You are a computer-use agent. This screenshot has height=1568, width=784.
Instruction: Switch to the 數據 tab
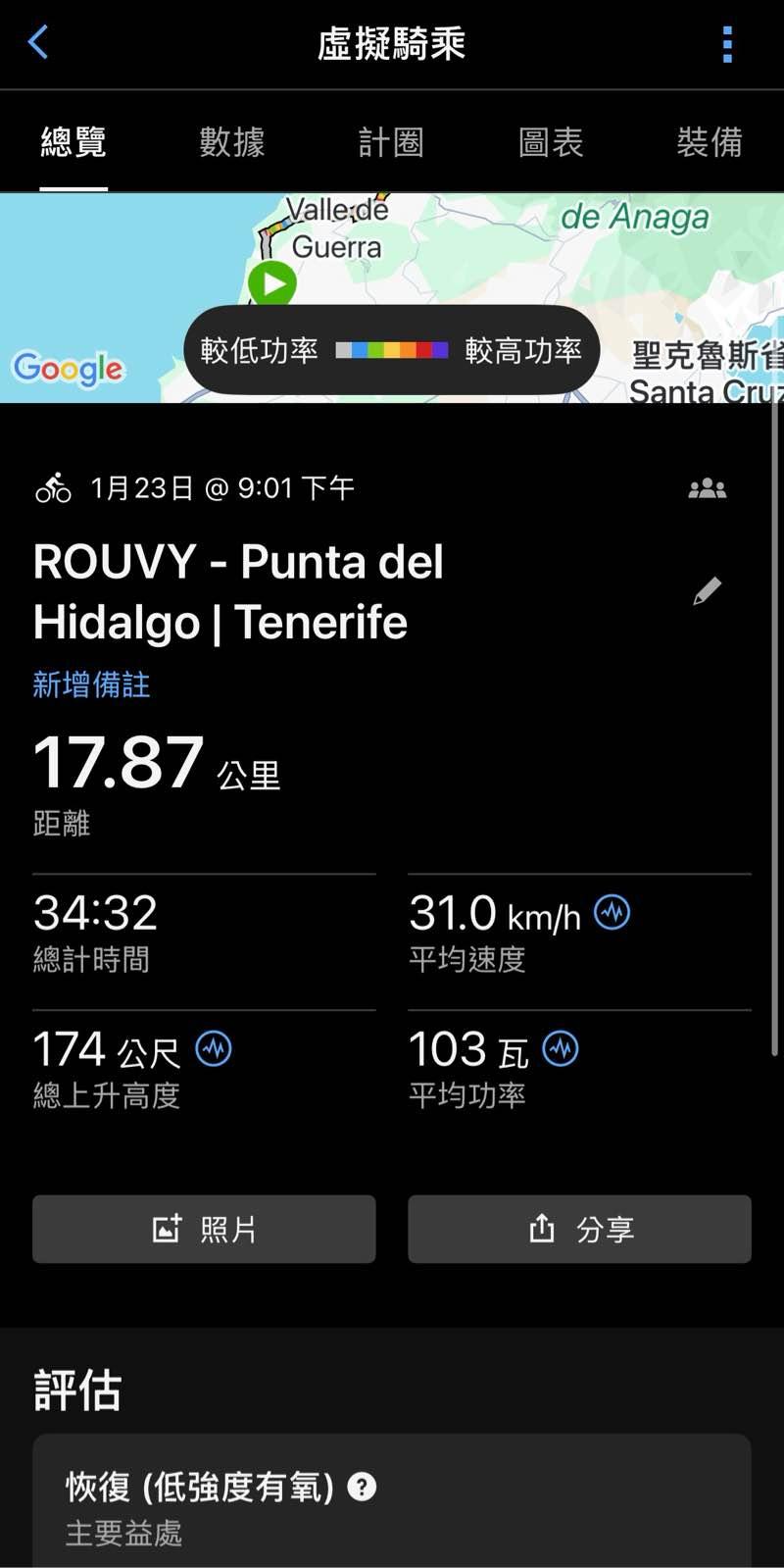click(x=232, y=142)
